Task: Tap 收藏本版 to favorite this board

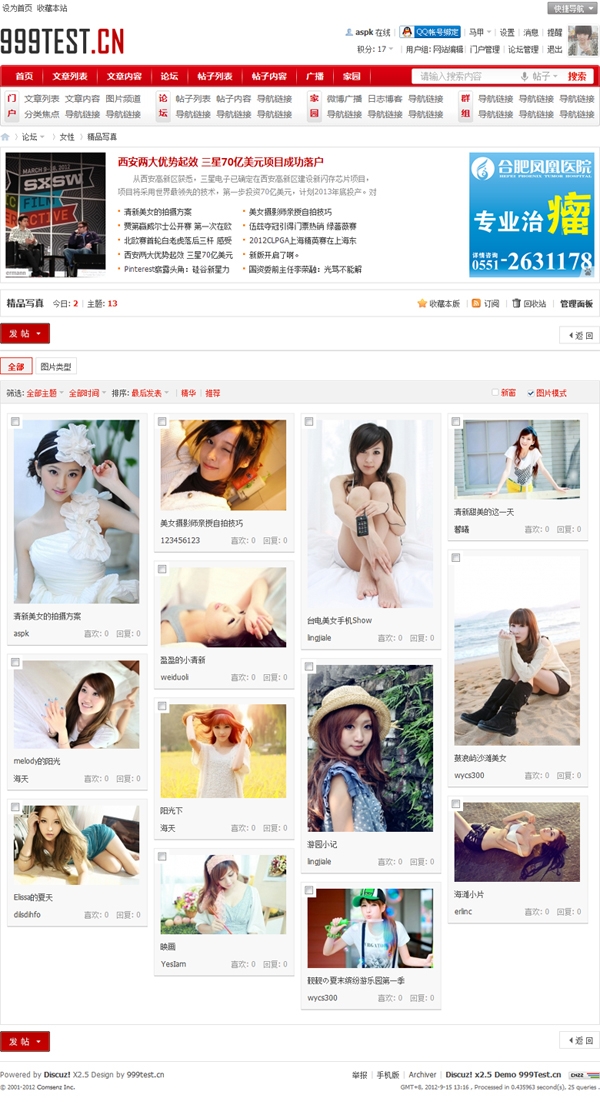Action: 438,303
